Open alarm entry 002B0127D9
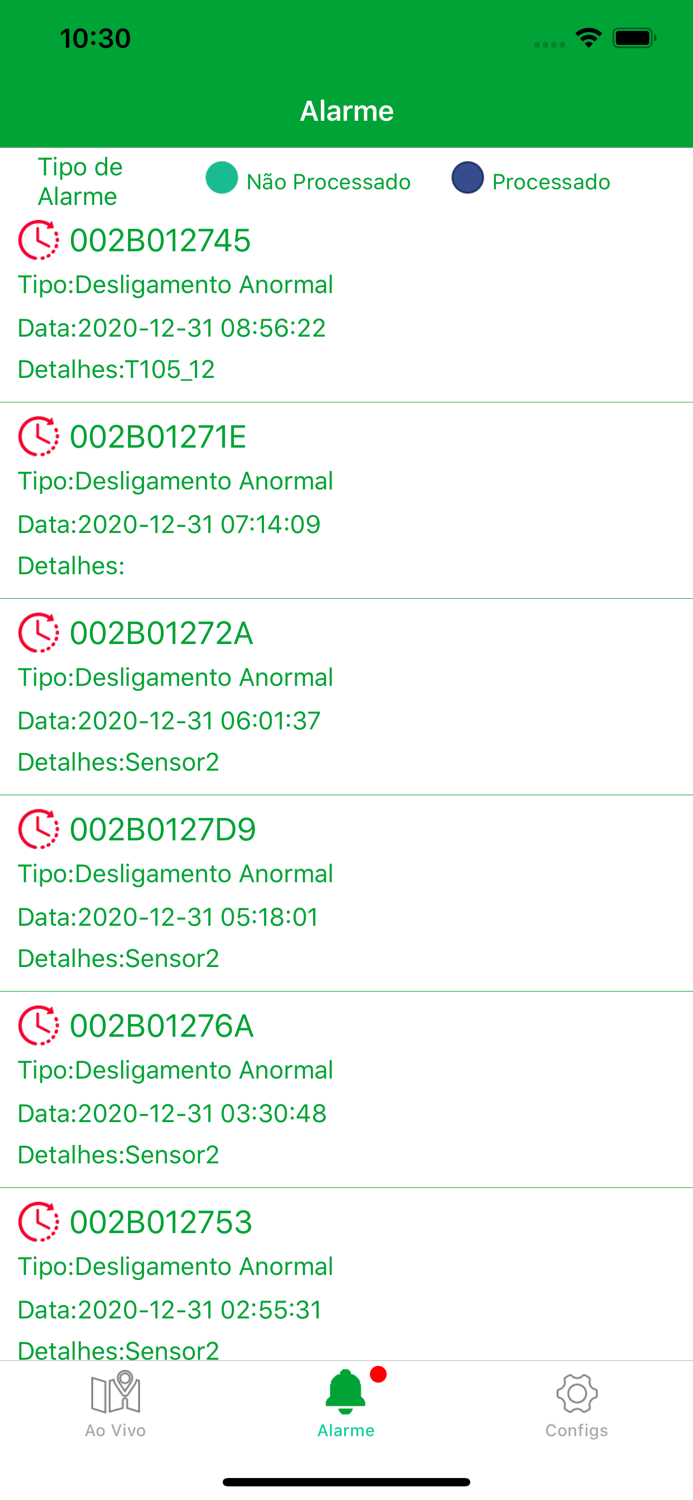693x1500 pixels. pos(346,893)
